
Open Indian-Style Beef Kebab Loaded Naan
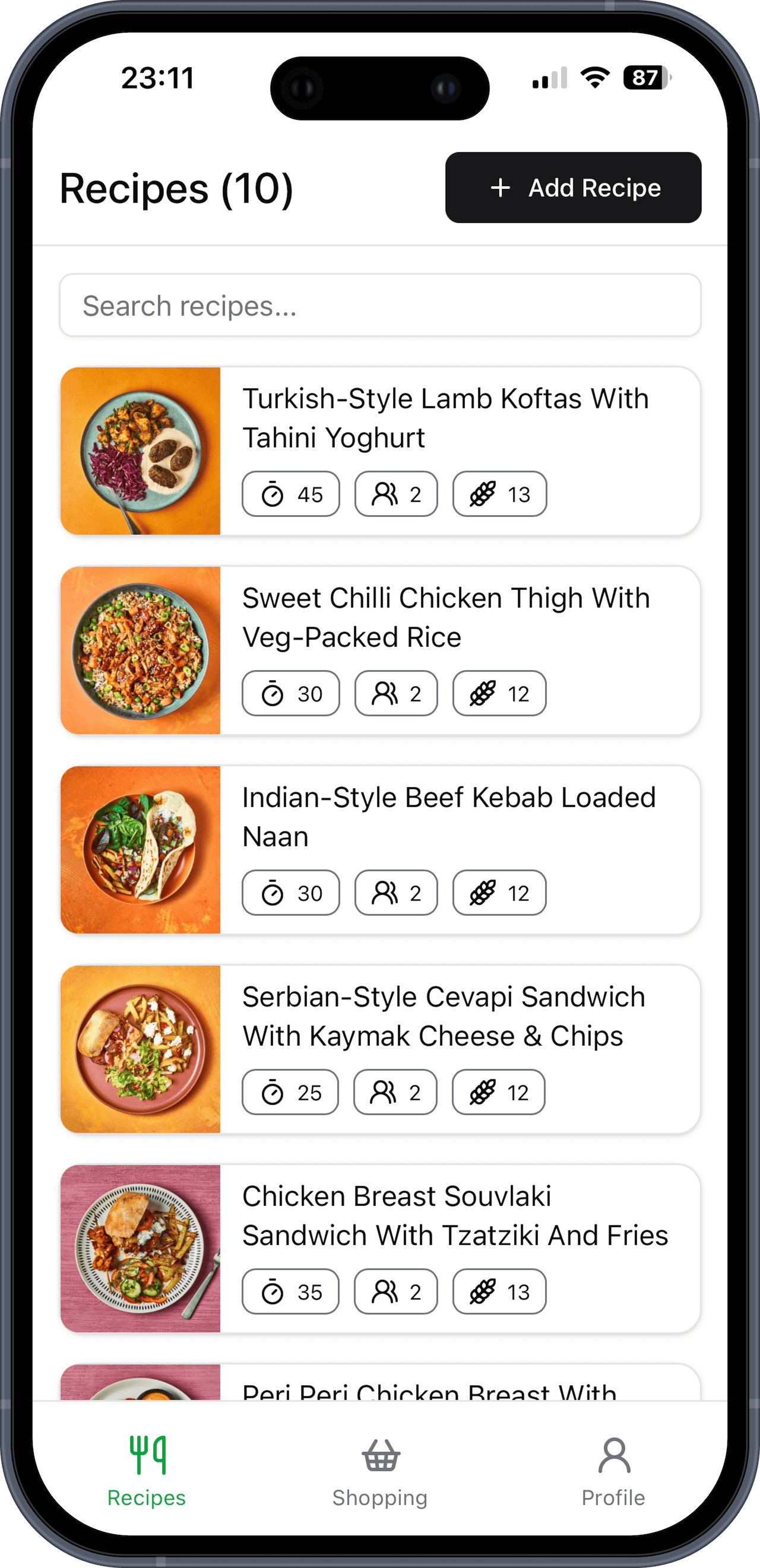[448, 816]
